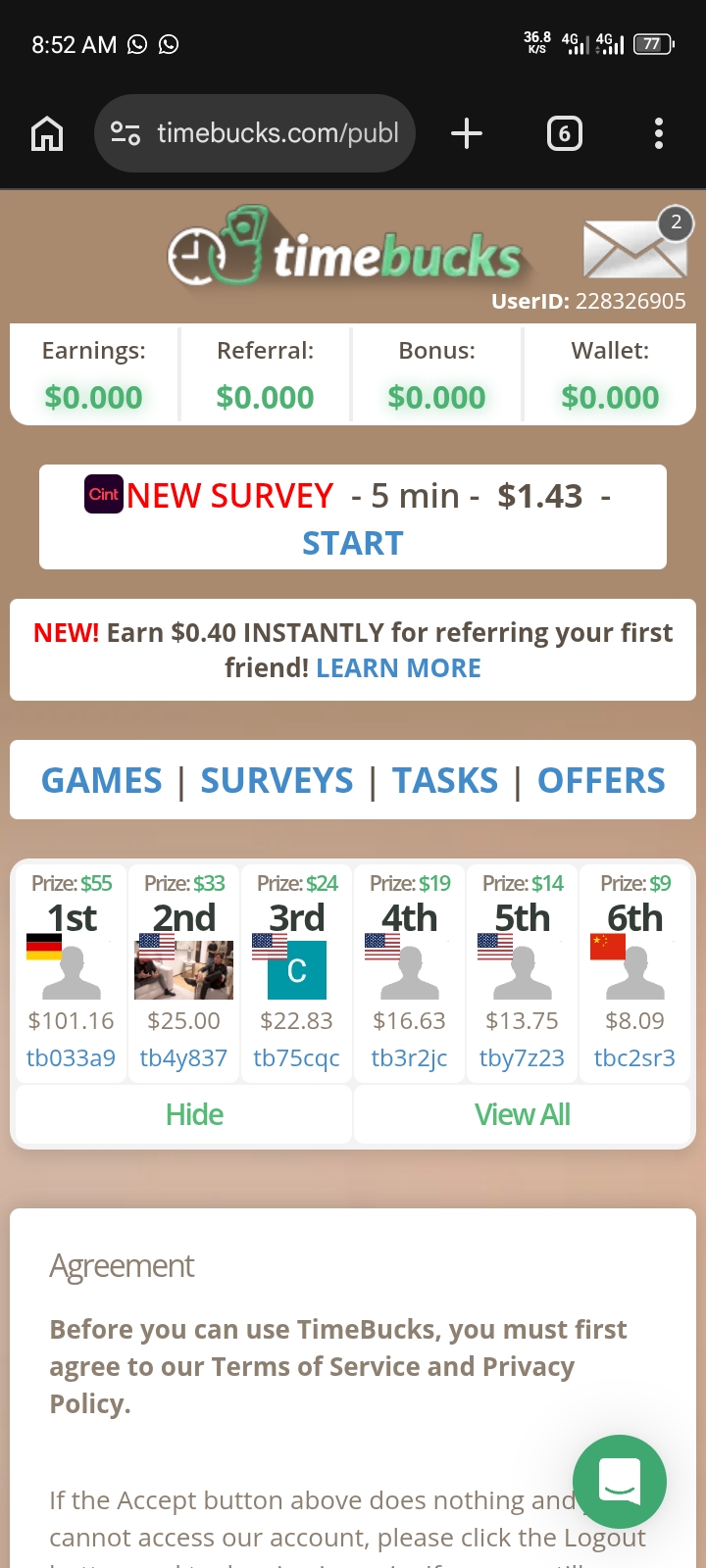The image size is (706, 1568).
Task: Open the mail envelope with 2 messages
Action: coord(635,249)
